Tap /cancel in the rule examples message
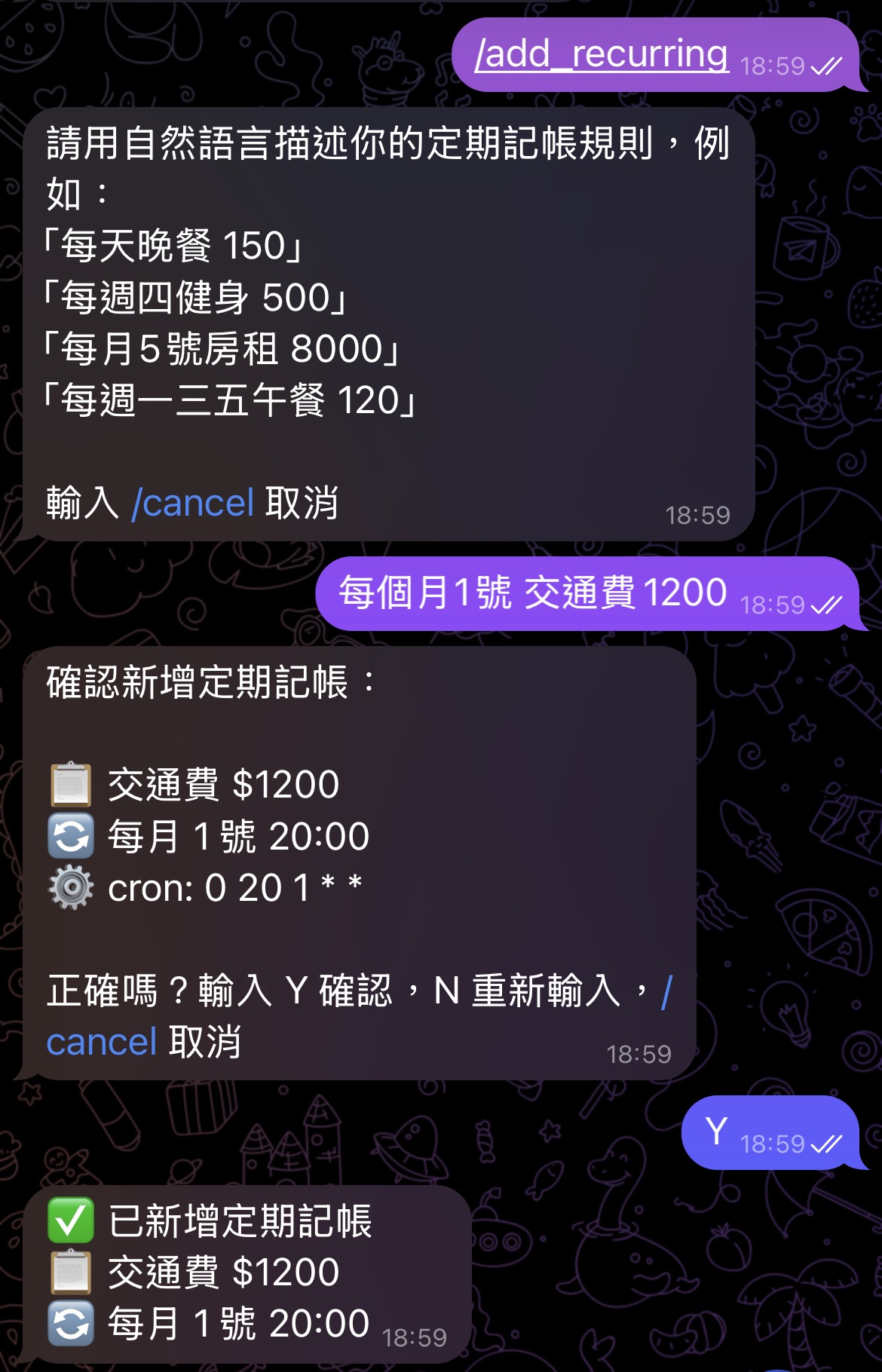Viewport: 882px width, 1372px height. [193, 503]
